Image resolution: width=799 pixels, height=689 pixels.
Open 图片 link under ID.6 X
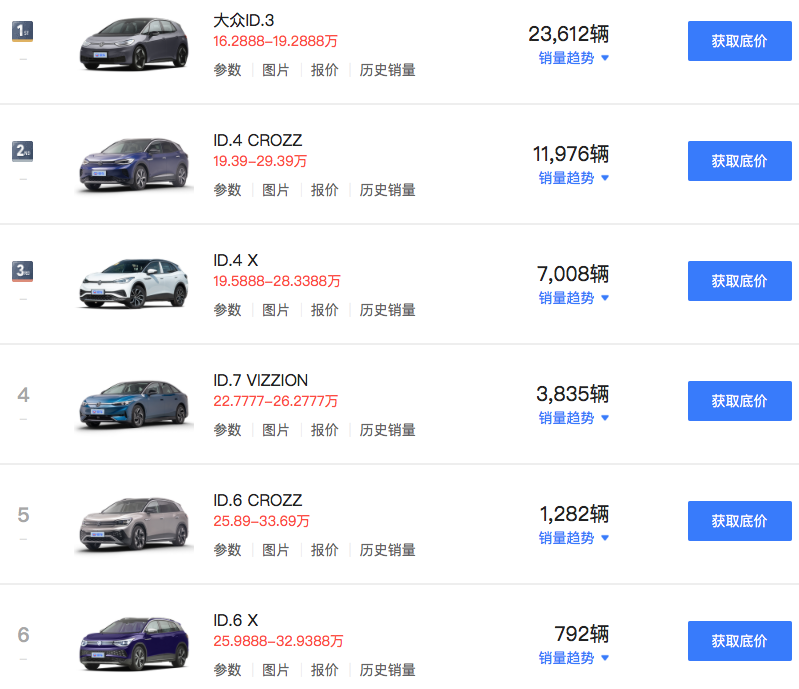point(276,670)
